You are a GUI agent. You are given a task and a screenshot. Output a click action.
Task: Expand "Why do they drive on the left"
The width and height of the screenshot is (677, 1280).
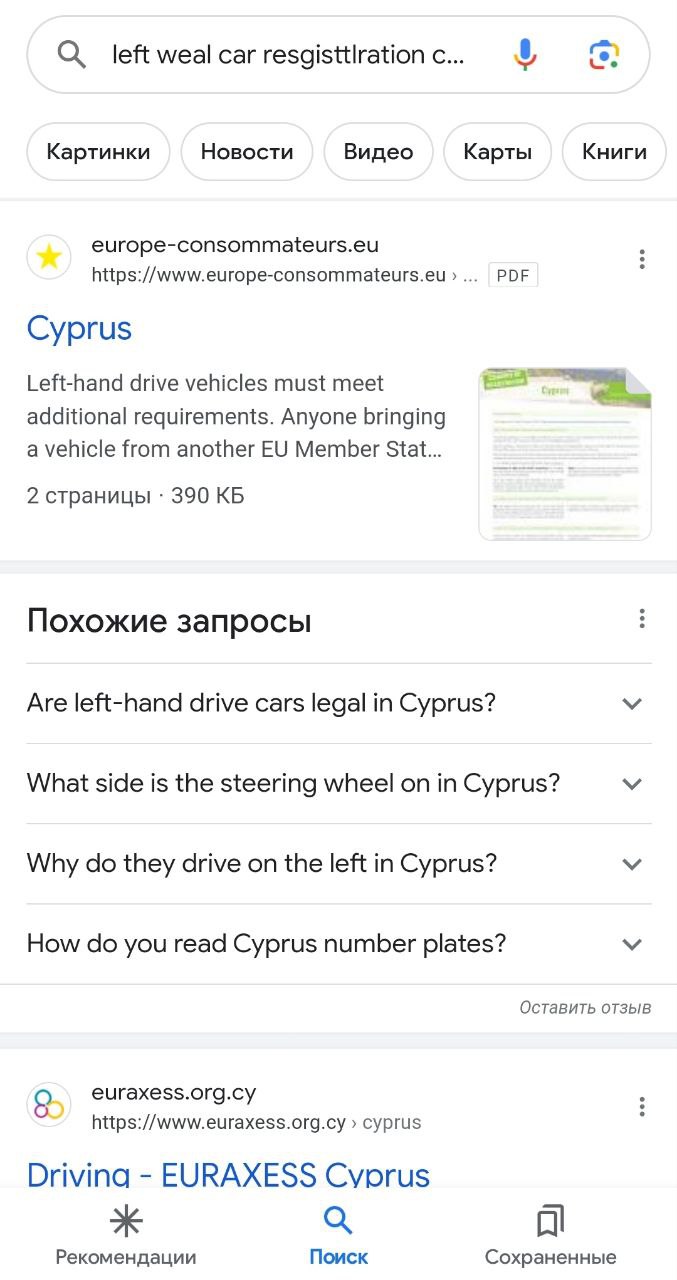coord(339,863)
